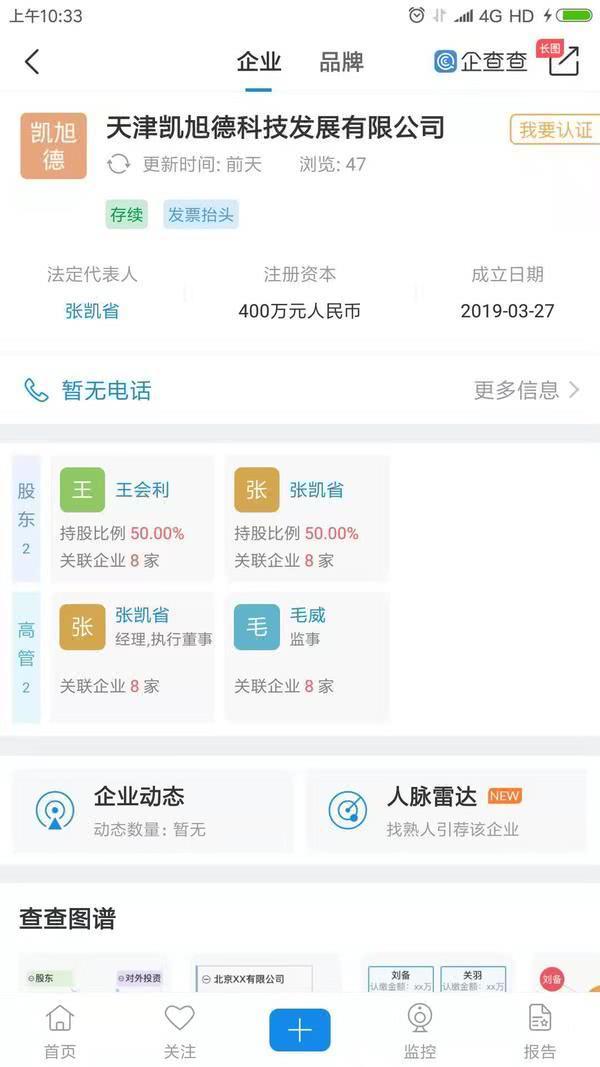
Task: Tap the blue plus button
Action: tap(300, 1030)
